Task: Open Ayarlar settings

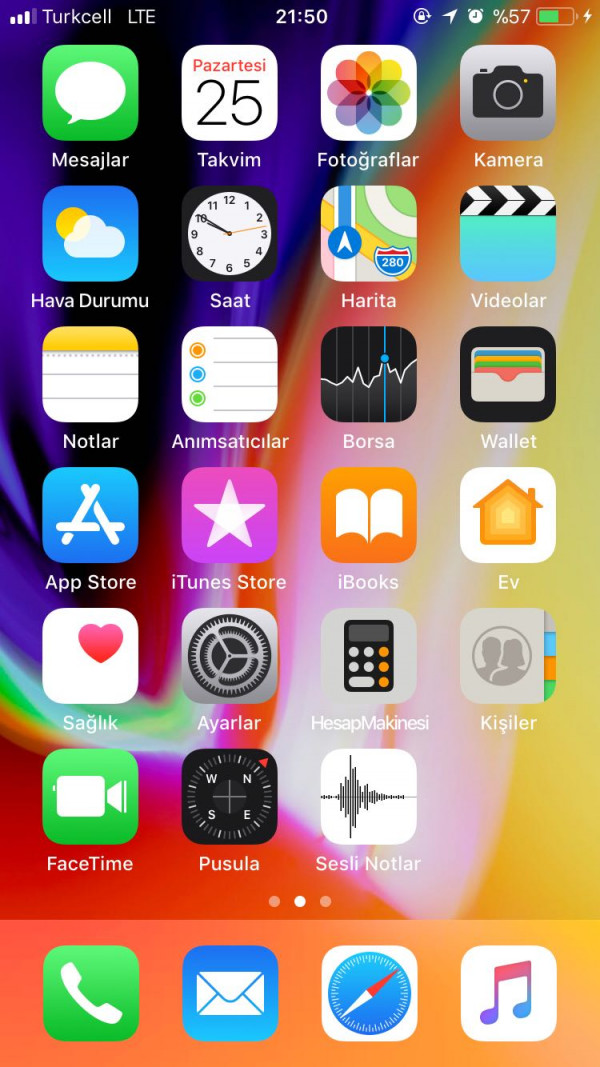Action: tap(229, 657)
